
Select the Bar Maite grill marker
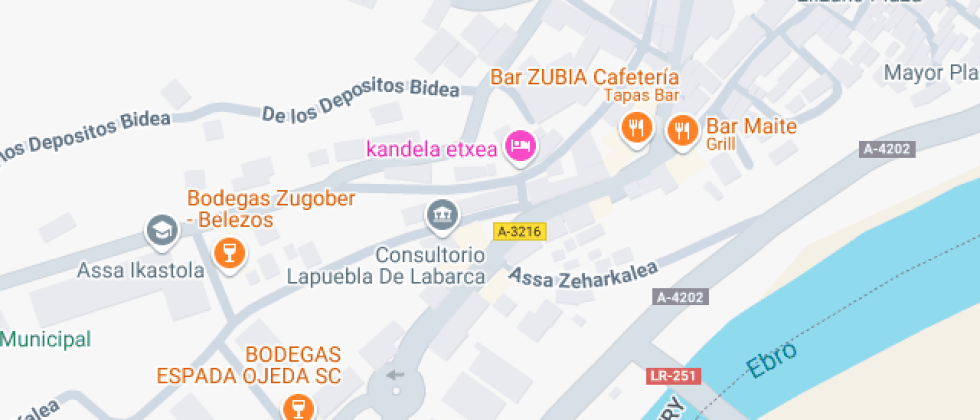[683, 129]
